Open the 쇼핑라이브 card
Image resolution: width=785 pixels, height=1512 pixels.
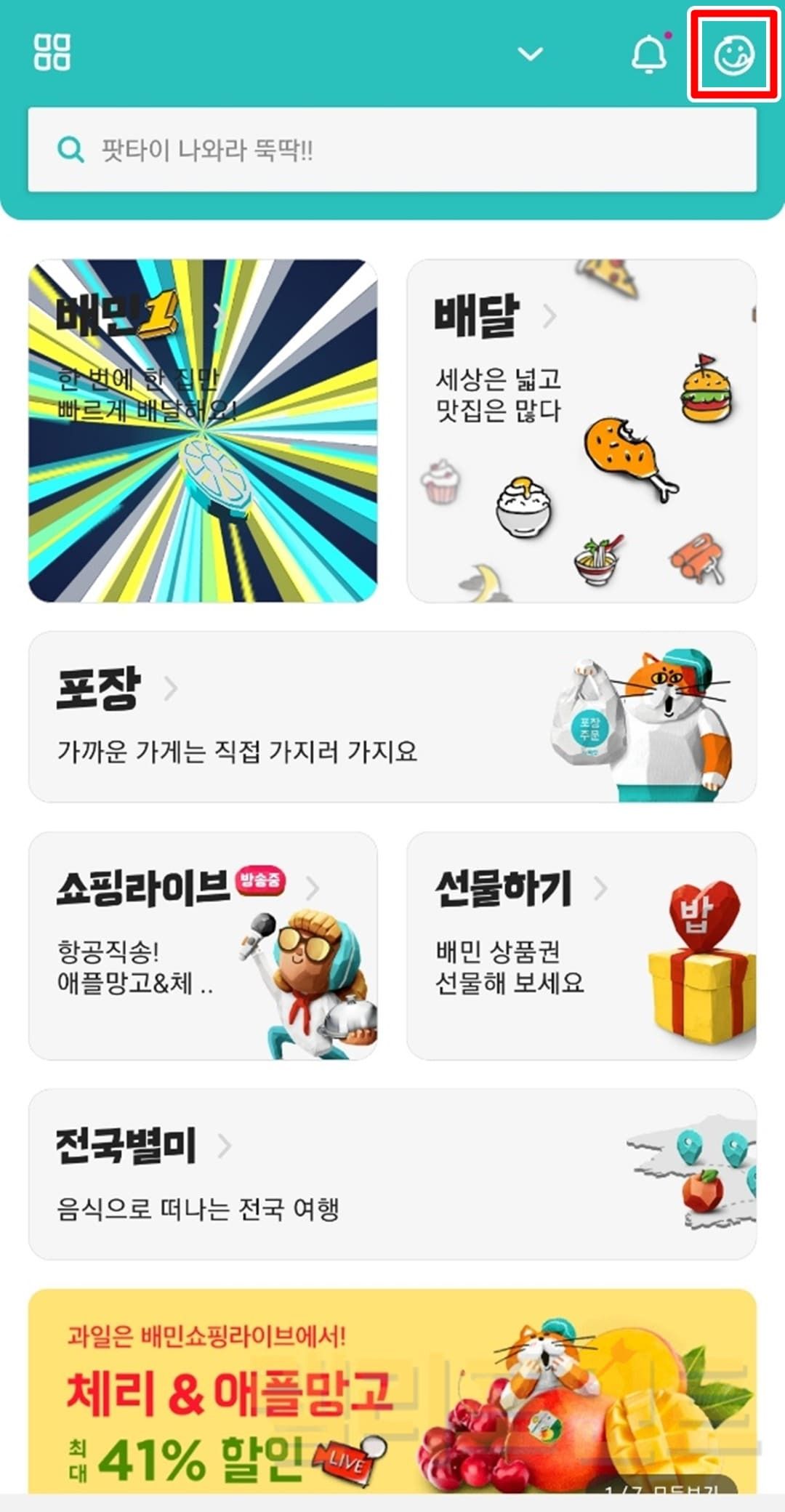(203, 946)
